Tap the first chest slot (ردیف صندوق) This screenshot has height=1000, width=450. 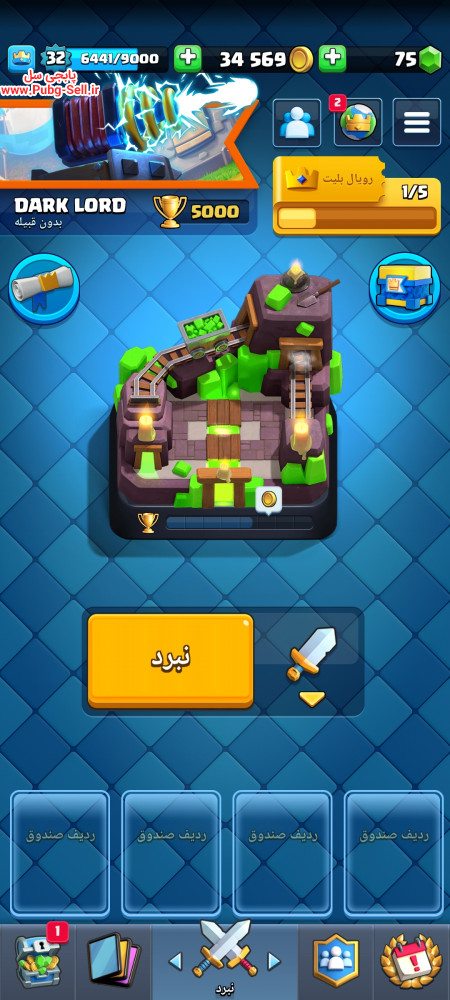(60, 853)
